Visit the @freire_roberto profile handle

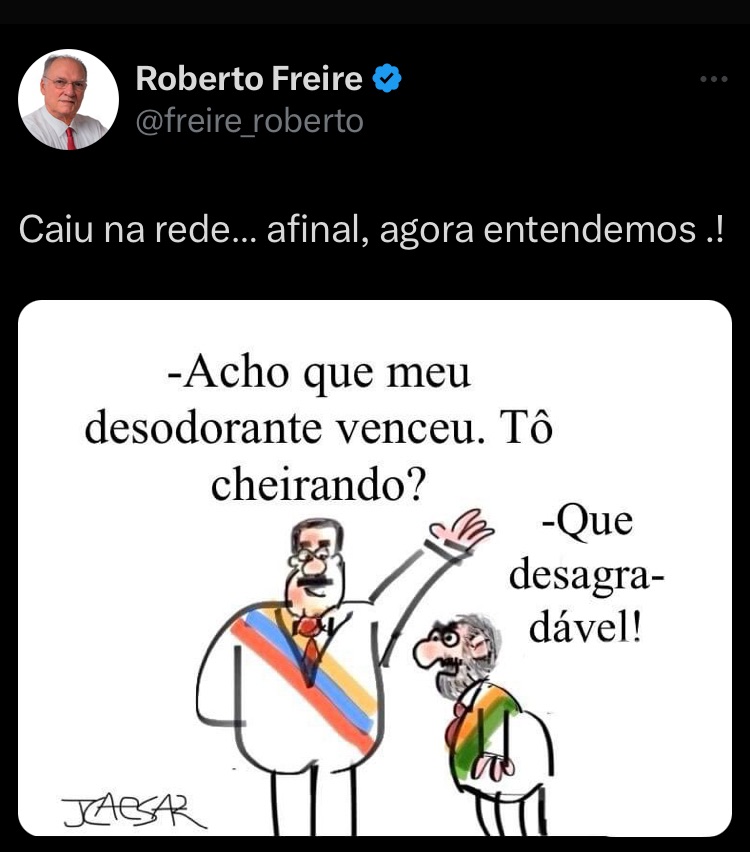[249, 122]
